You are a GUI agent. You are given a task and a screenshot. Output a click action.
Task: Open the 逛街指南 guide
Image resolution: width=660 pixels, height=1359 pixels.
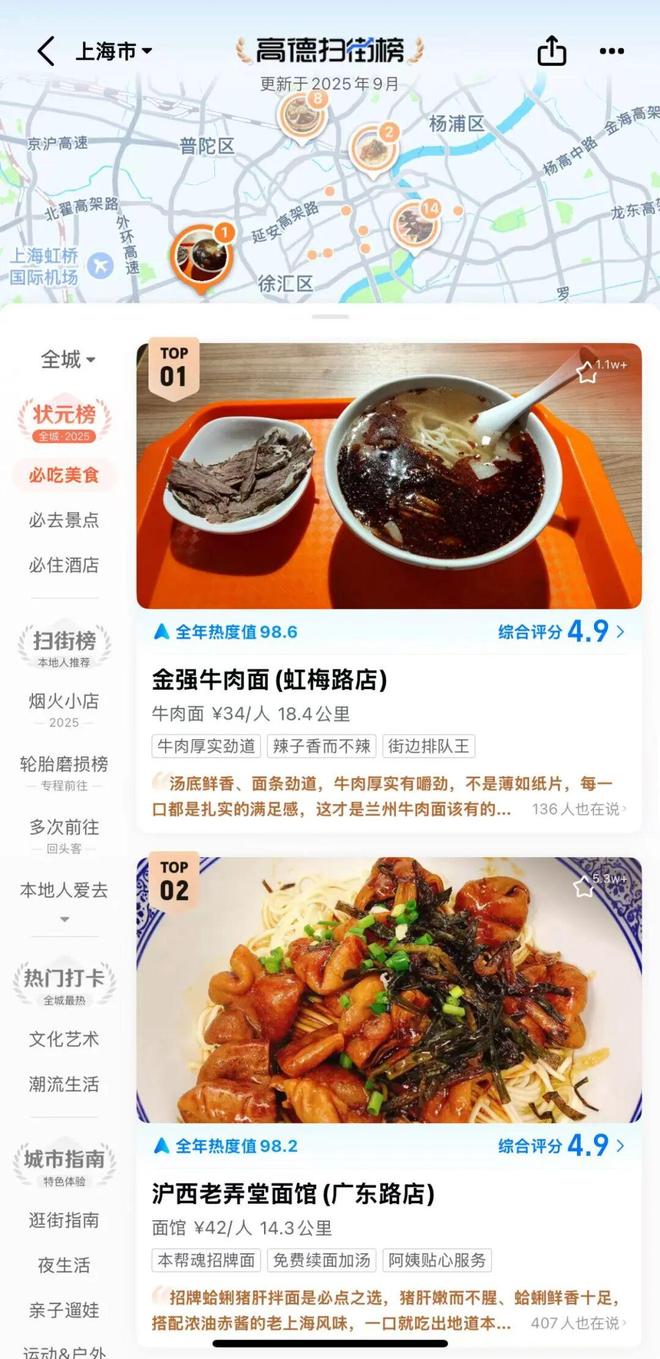click(x=64, y=1220)
